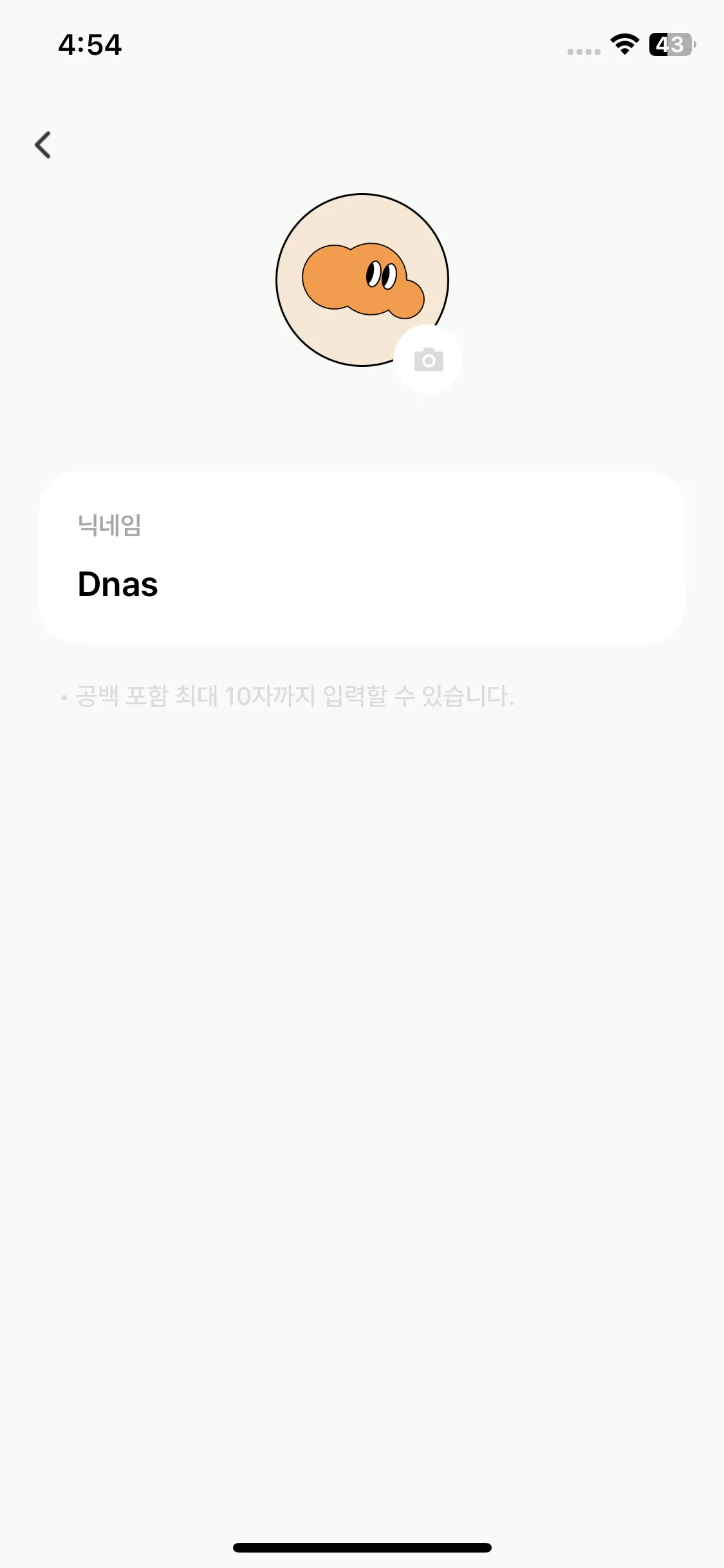The image size is (724, 1568).
Task: Edit the nickname field showing Dnas
Action: click(362, 557)
